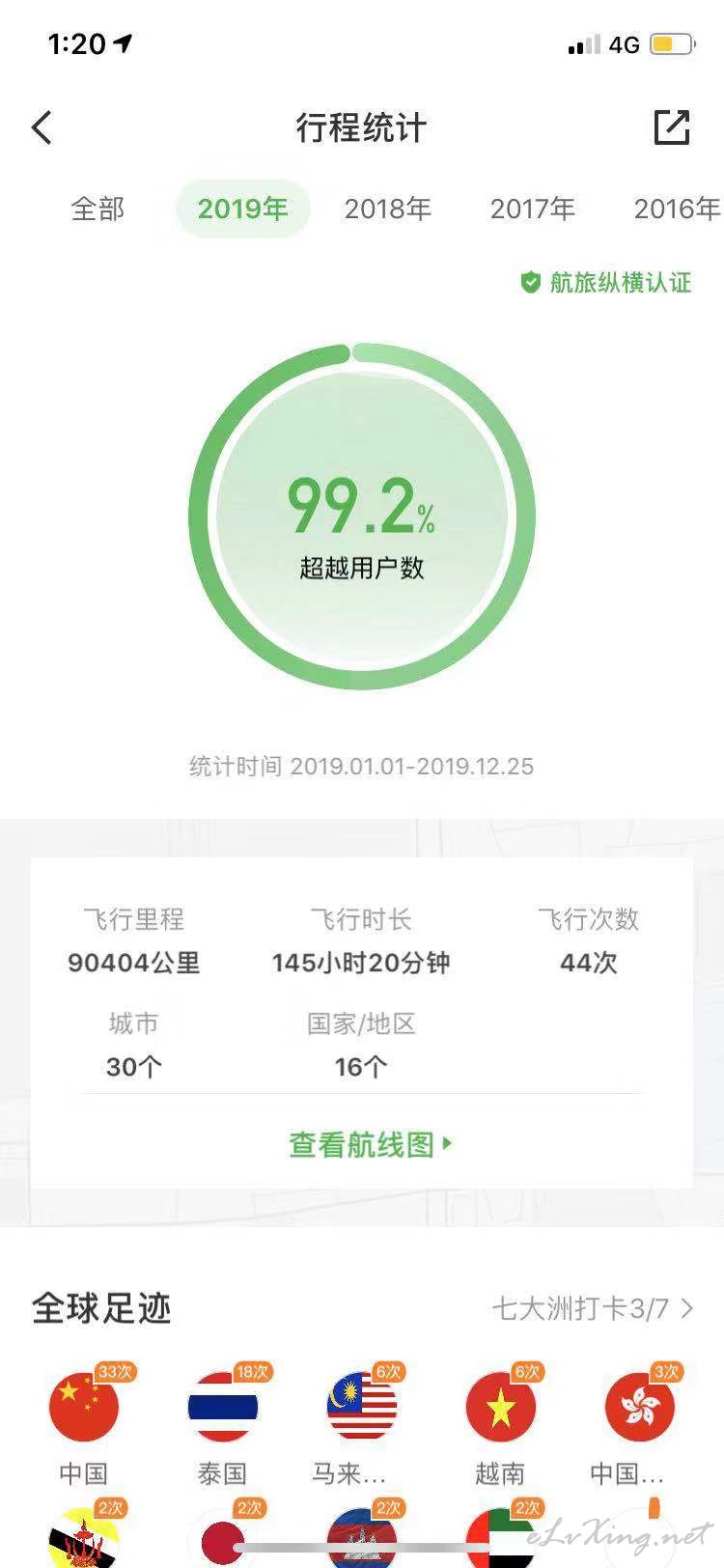724x1568 pixels.
Task: Go back using the top-left arrow
Action: 42,127
